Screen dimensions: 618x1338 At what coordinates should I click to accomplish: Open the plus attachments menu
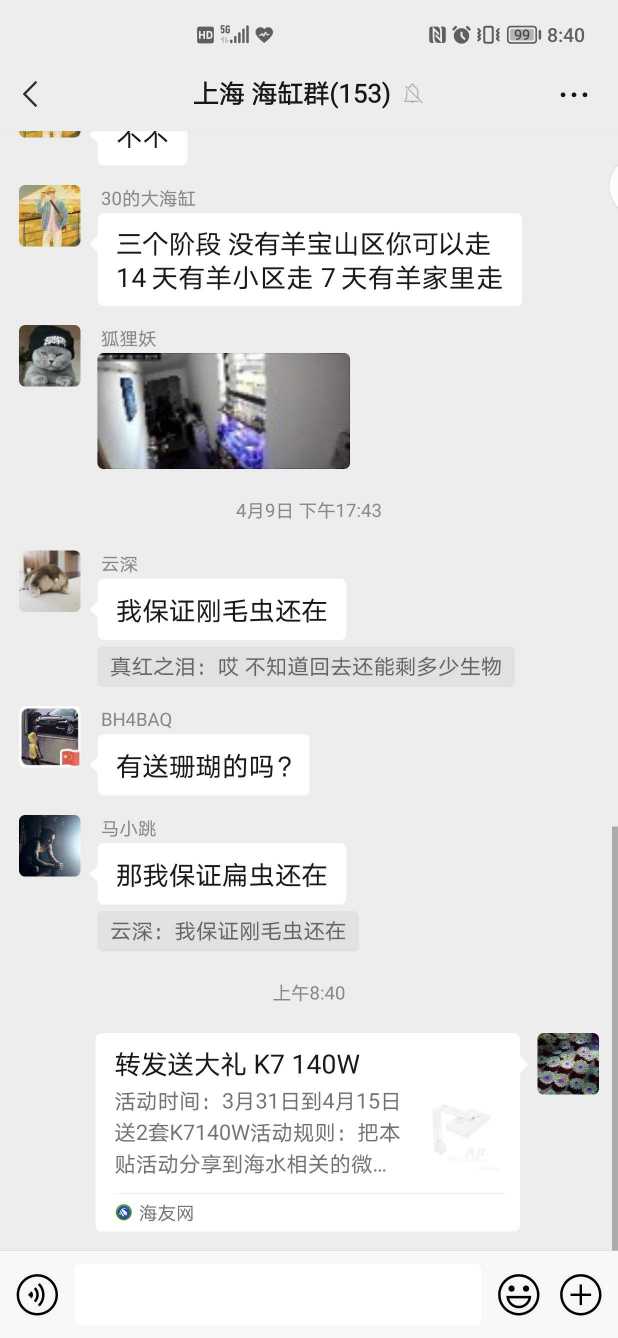(x=580, y=1295)
